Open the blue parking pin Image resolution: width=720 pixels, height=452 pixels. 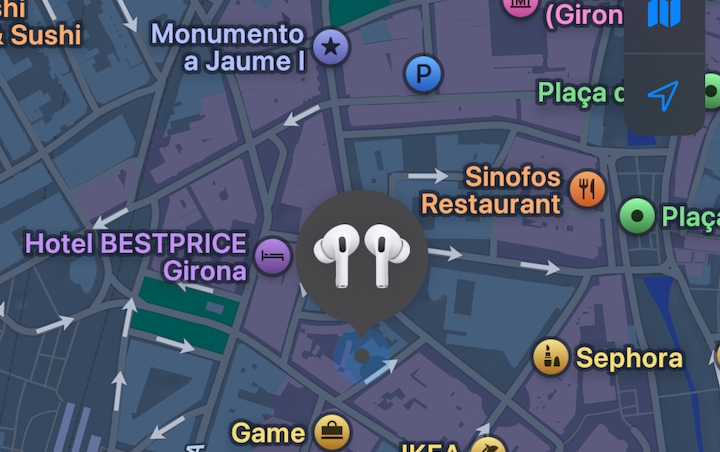[423, 73]
